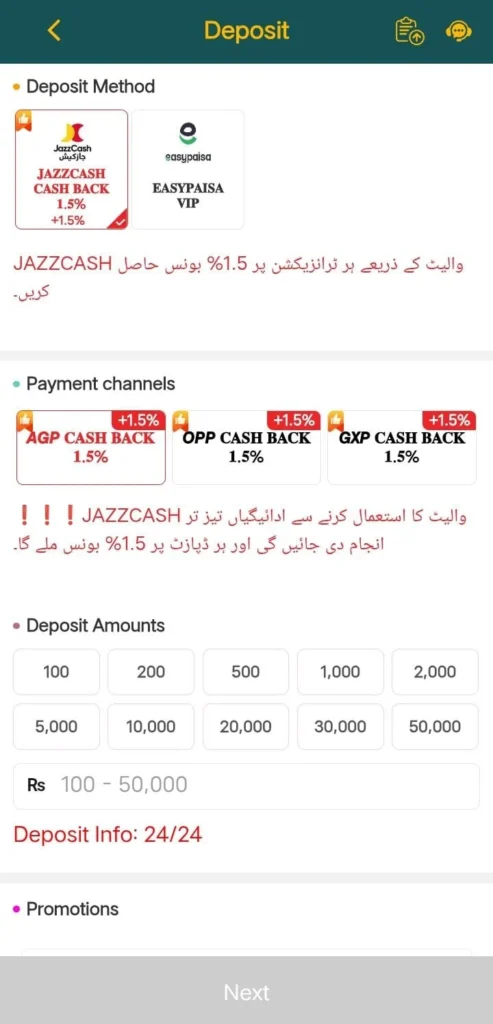Choose the 30,000 amount option

point(340,727)
